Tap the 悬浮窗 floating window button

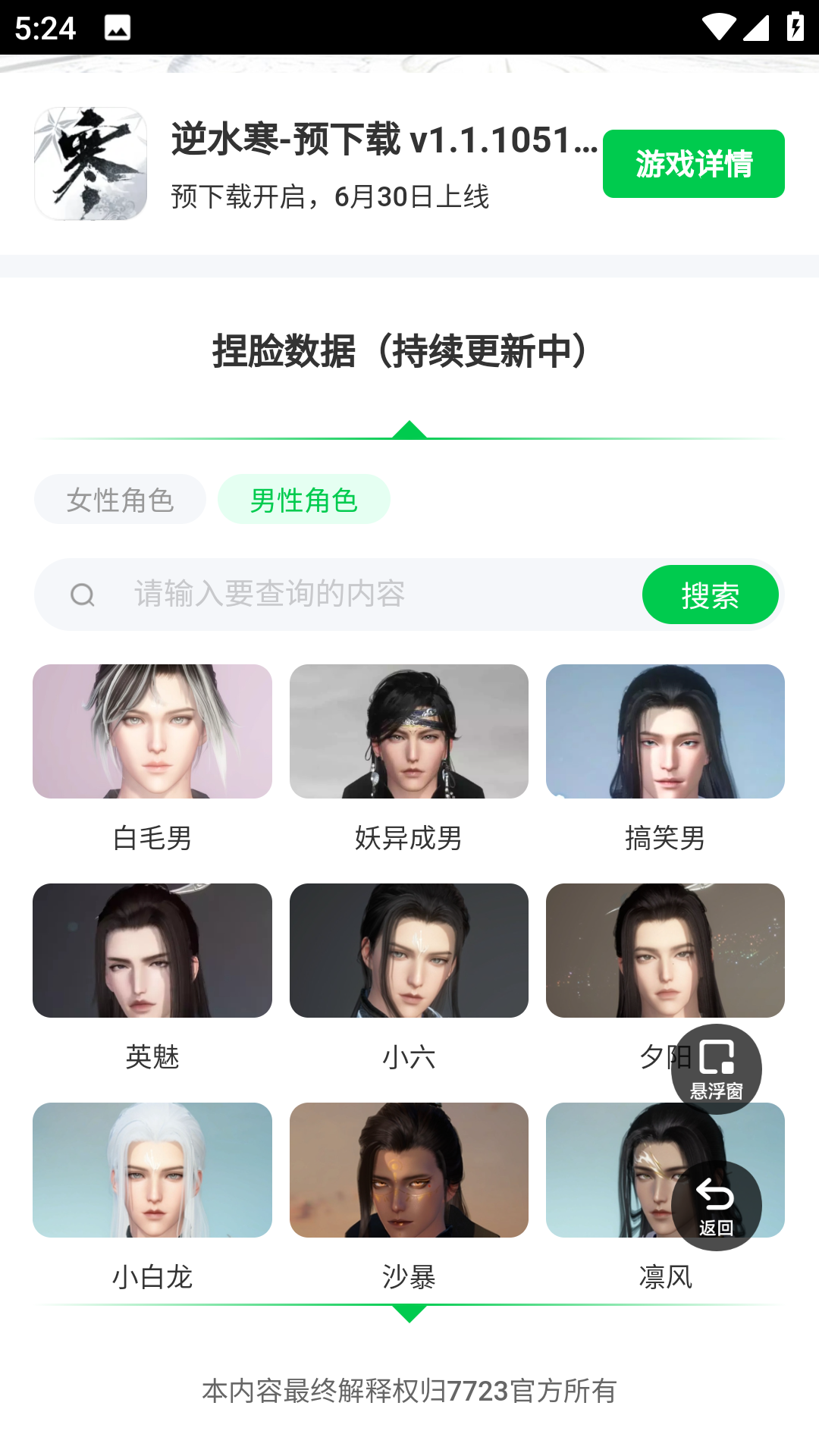(x=716, y=1069)
